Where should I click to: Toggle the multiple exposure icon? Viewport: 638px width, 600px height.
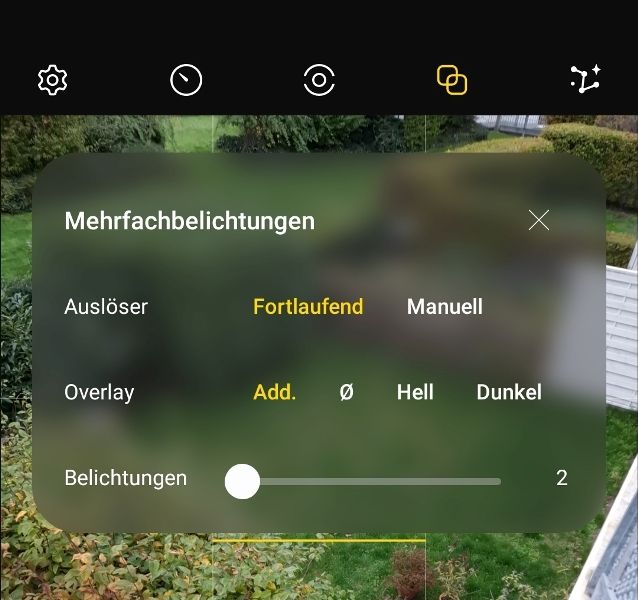(452, 80)
